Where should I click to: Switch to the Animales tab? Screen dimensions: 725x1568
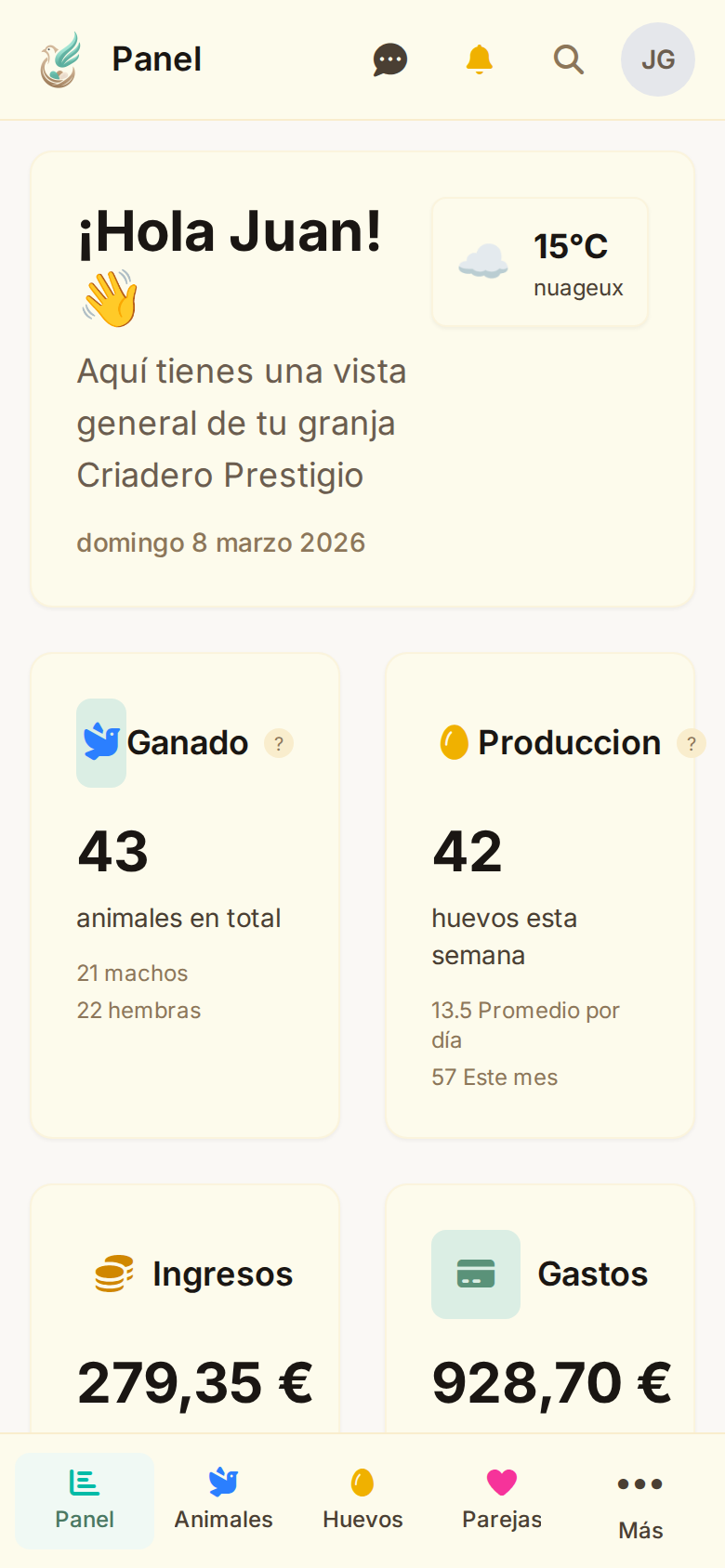tap(224, 1500)
